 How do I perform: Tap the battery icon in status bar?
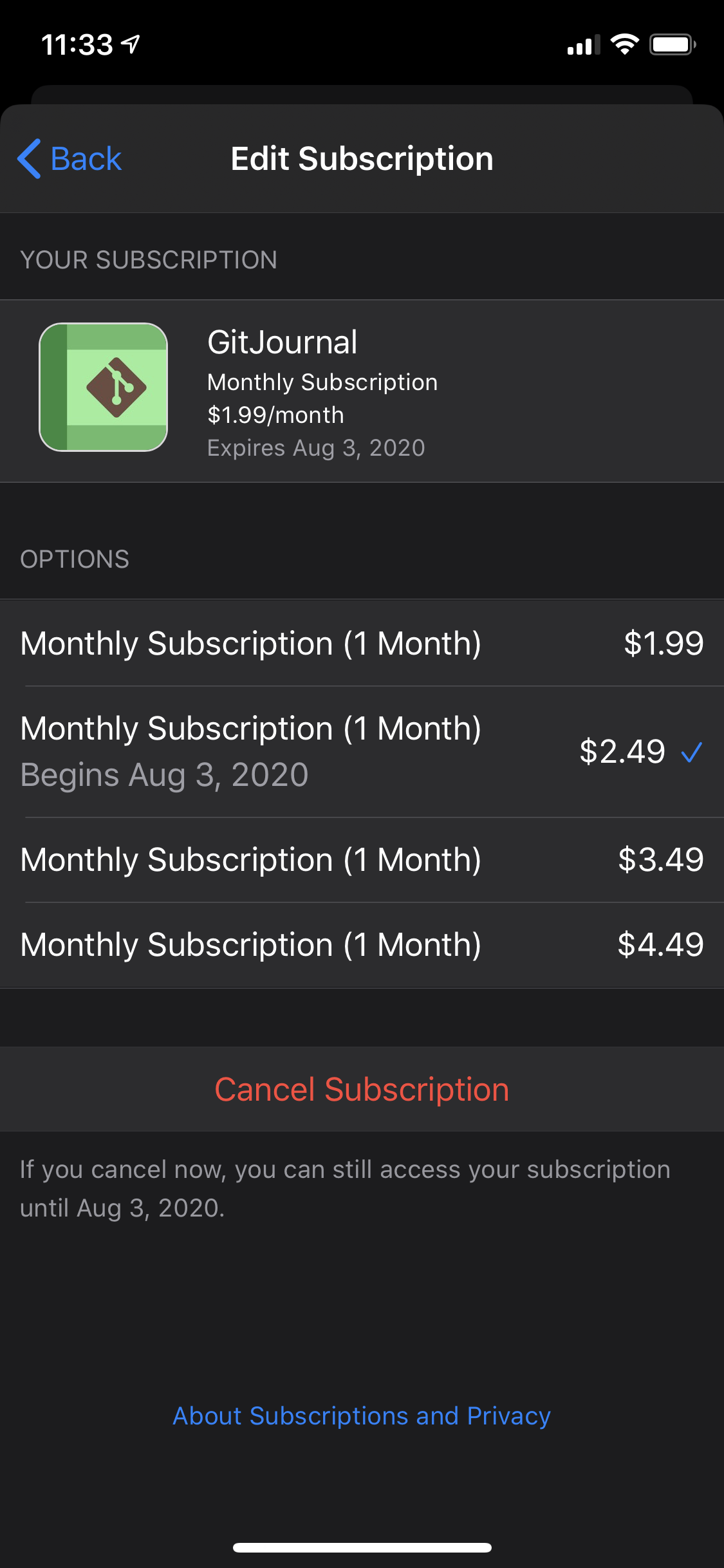point(671,43)
